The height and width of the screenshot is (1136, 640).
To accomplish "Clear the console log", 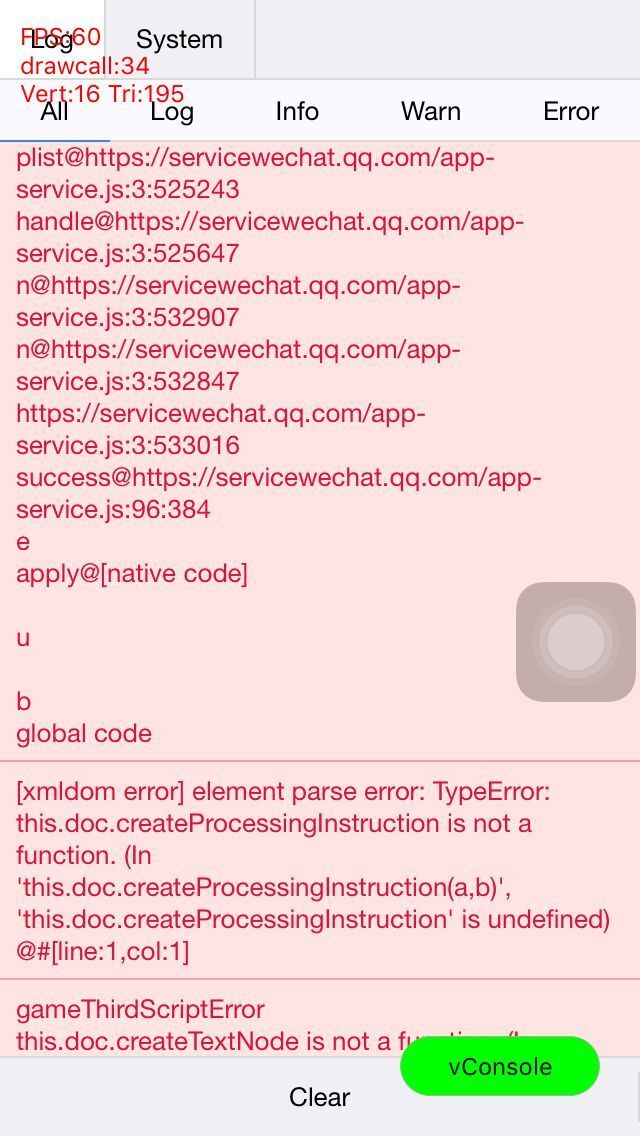I will (319, 1098).
